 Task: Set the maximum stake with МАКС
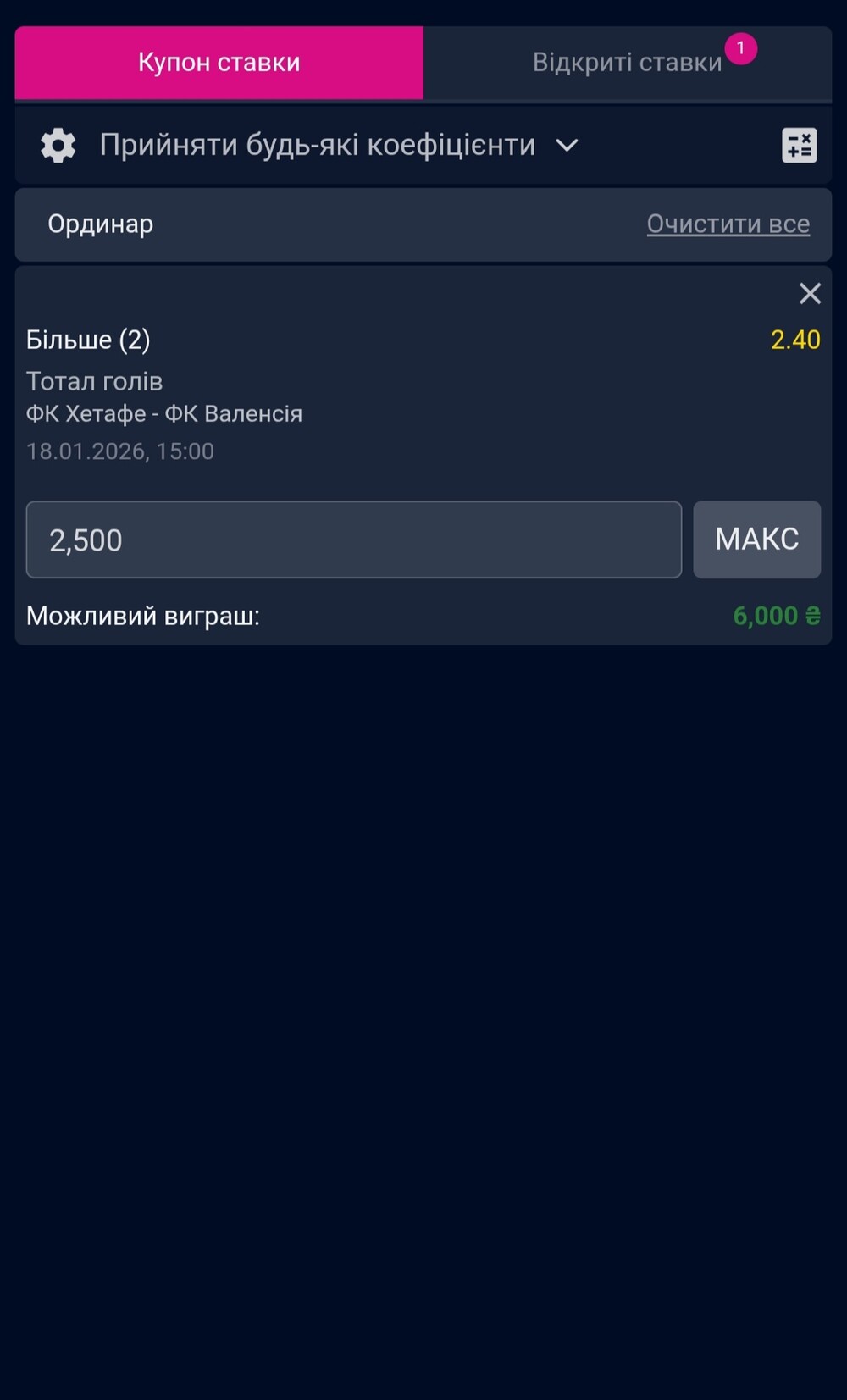coord(756,540)
